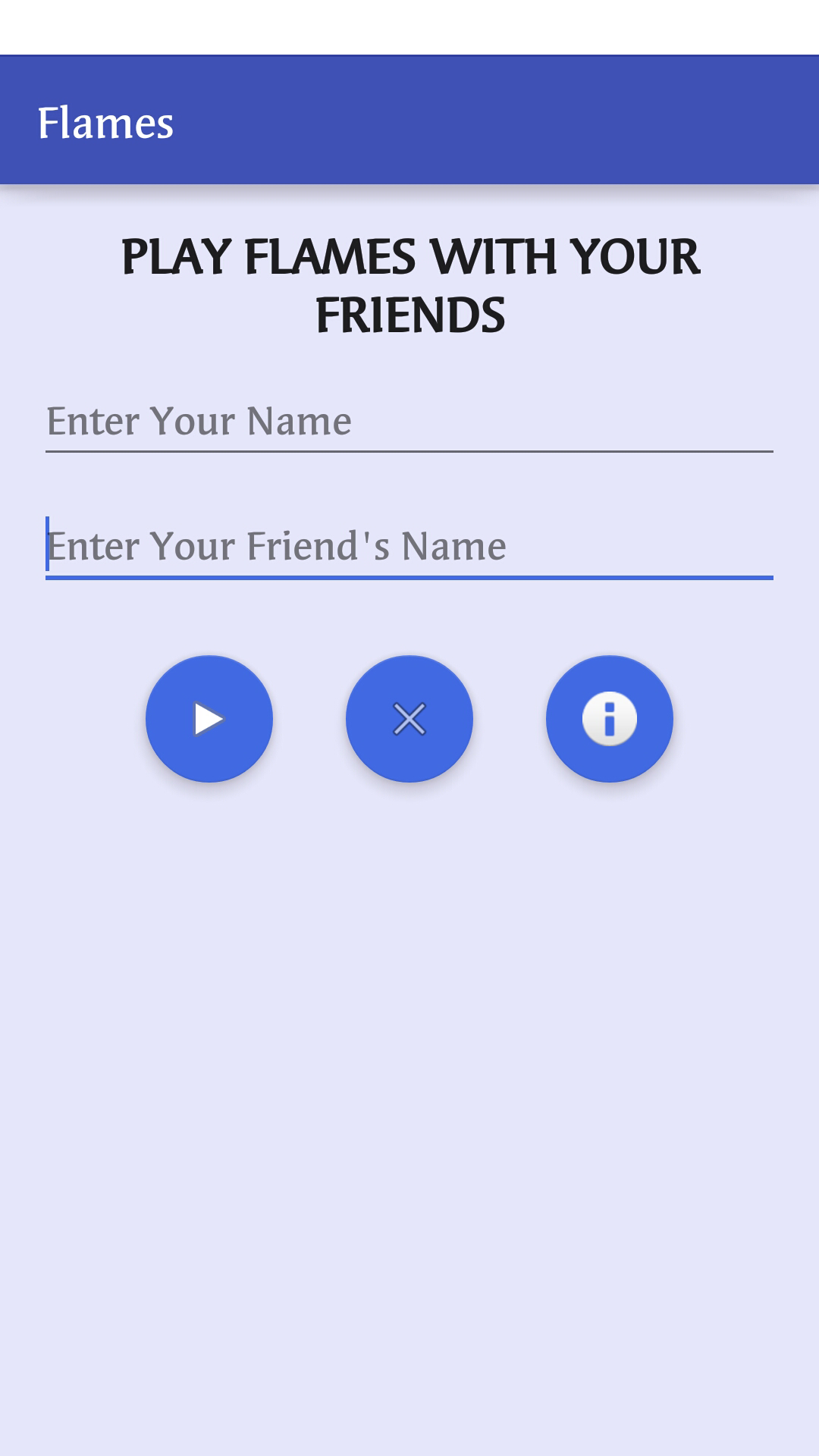Reset both fields with the clear icon
This screenshot has height=1456, width=819.
coord(409,719)
